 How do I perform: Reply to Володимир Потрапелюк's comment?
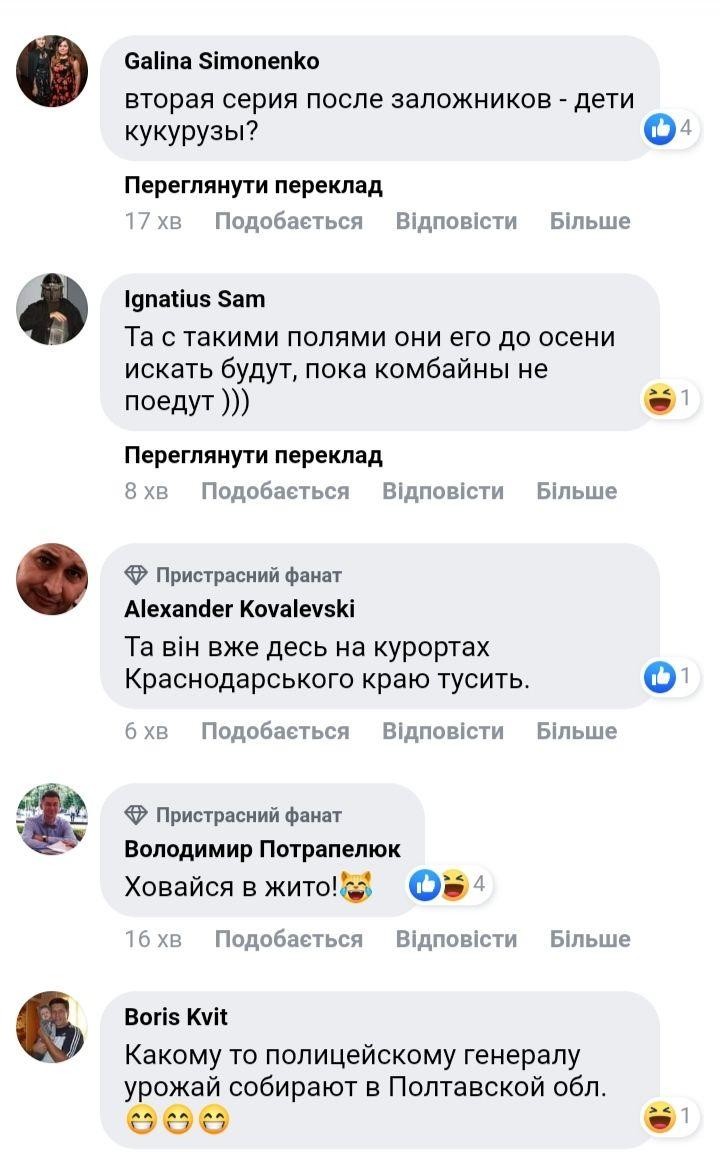click(456, 939)
